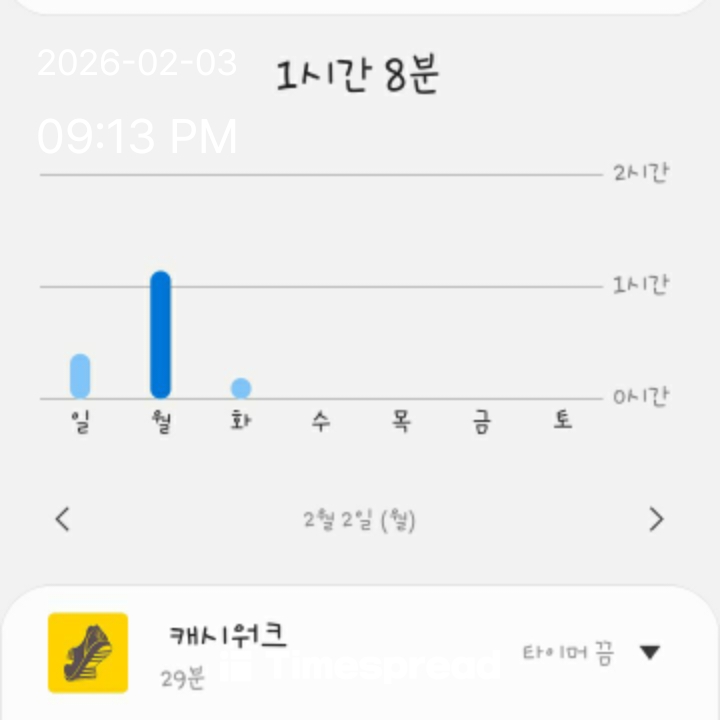Select the 월 (Monday) usage bar
720x720 pixels.
tap(161, 335)
